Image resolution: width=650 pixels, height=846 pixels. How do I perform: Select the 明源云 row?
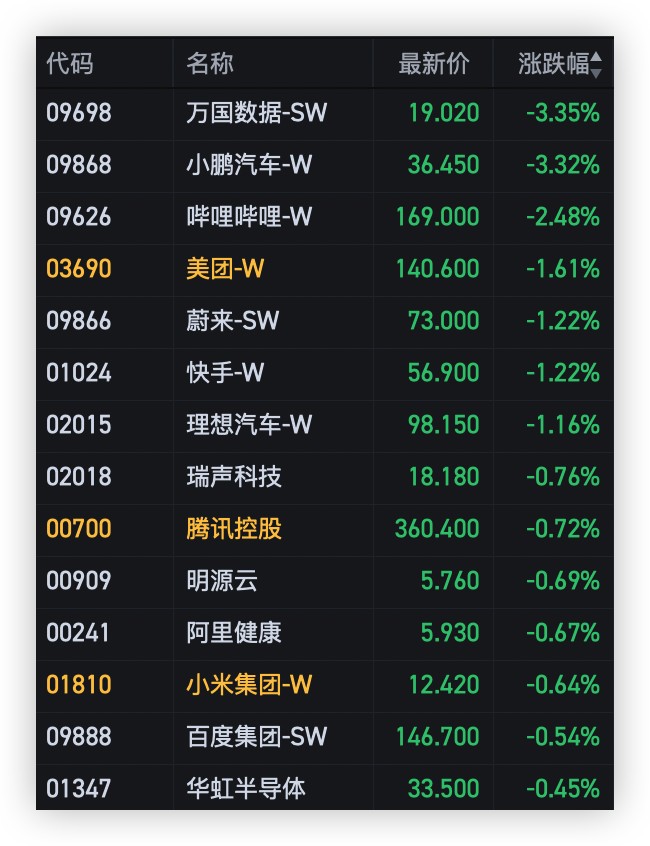point(222,581)
